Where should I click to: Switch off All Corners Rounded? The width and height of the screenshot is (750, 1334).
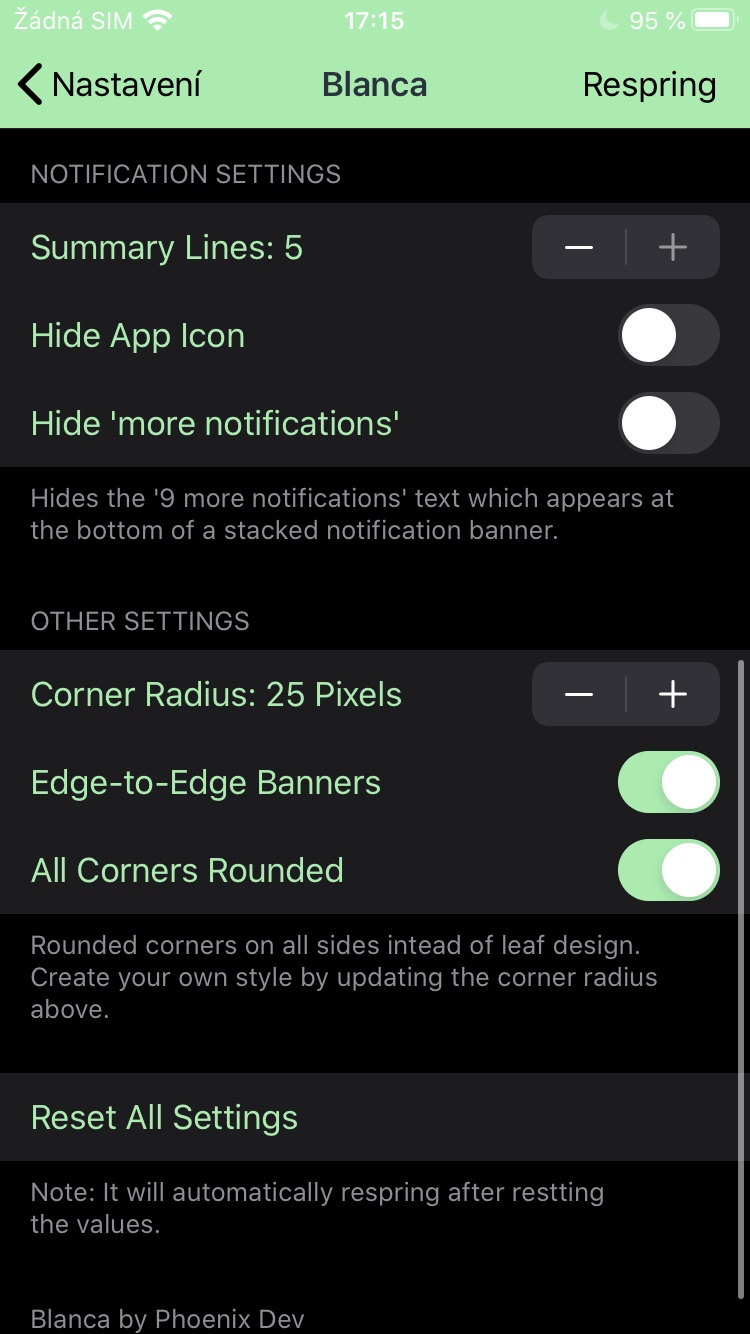(x=668, y=870)
